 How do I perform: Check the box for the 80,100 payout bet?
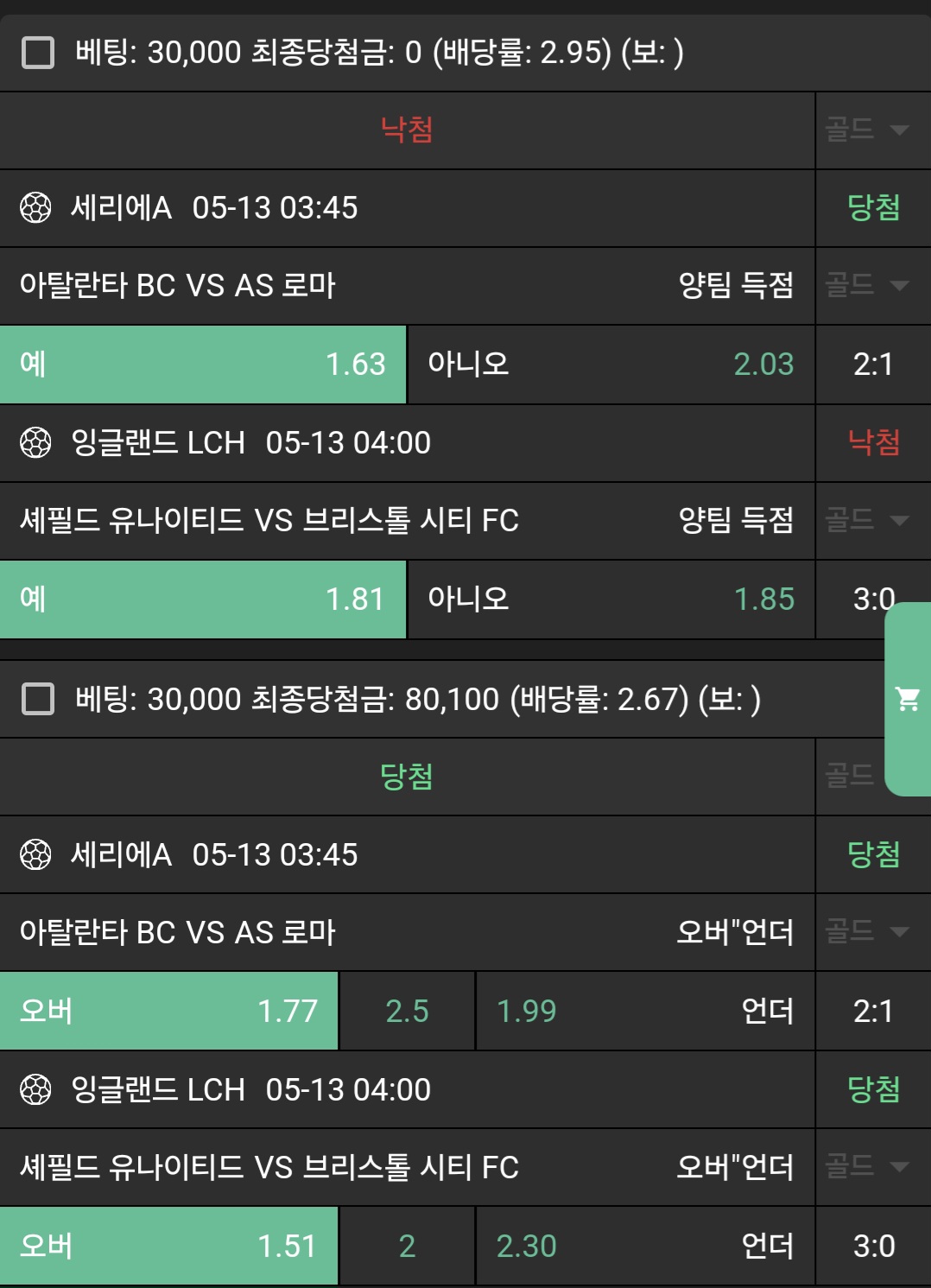[x=38, y=699]
